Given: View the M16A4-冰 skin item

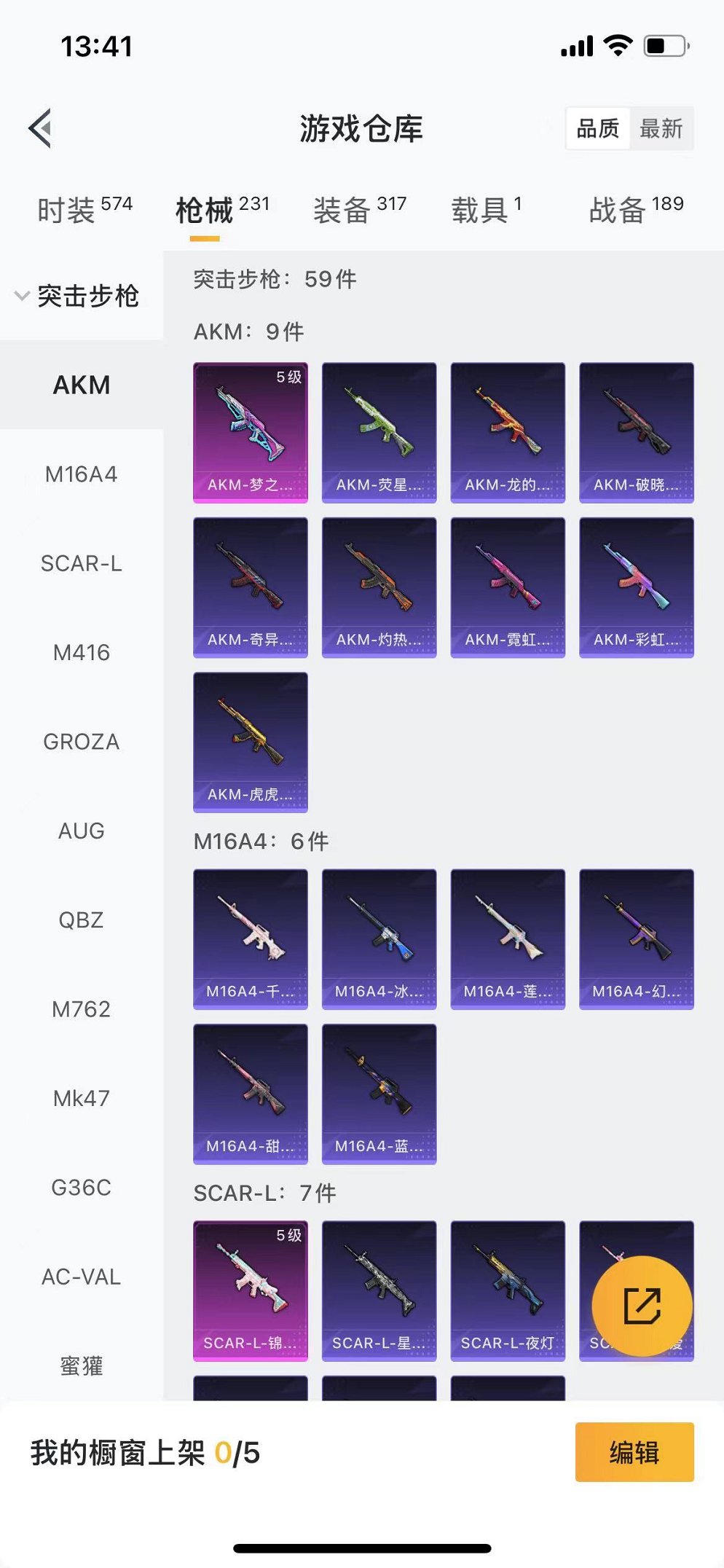Looking at the screenshot, I should pos(379,938).
